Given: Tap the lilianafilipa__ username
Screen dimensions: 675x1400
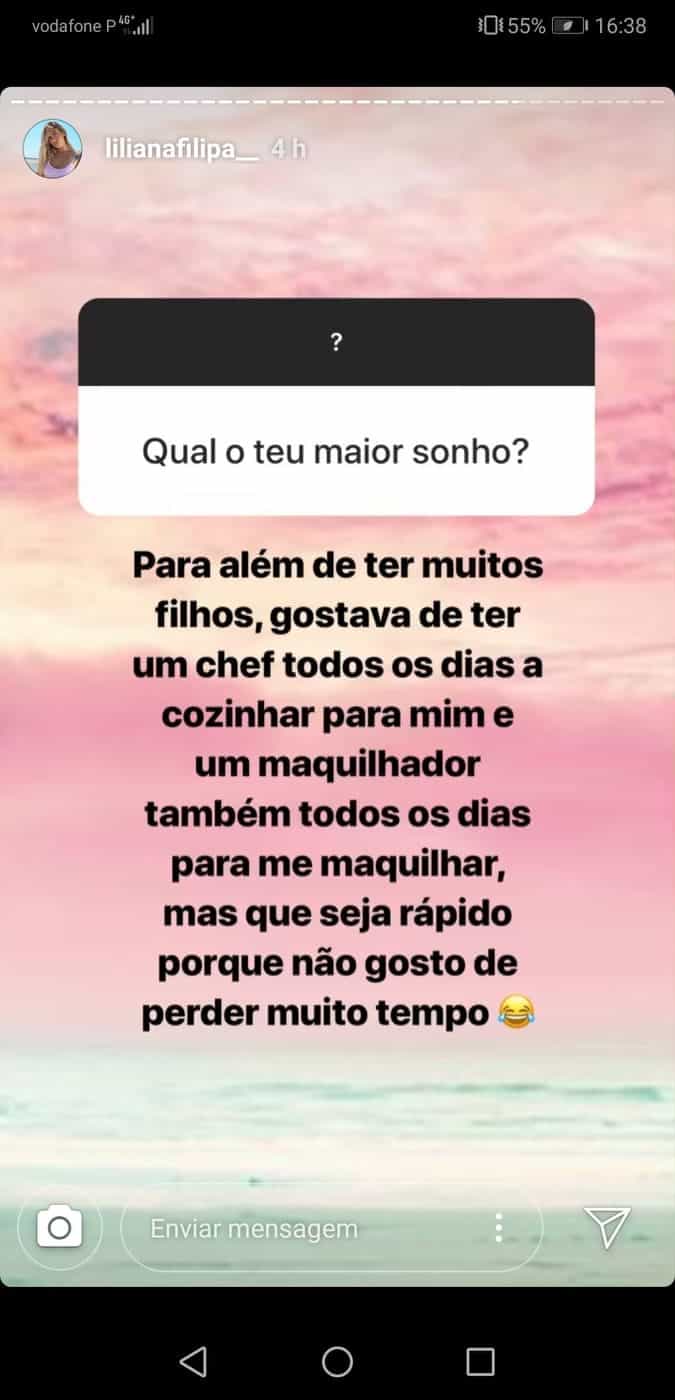Looking at the screenshot, I should click(182, 149).
